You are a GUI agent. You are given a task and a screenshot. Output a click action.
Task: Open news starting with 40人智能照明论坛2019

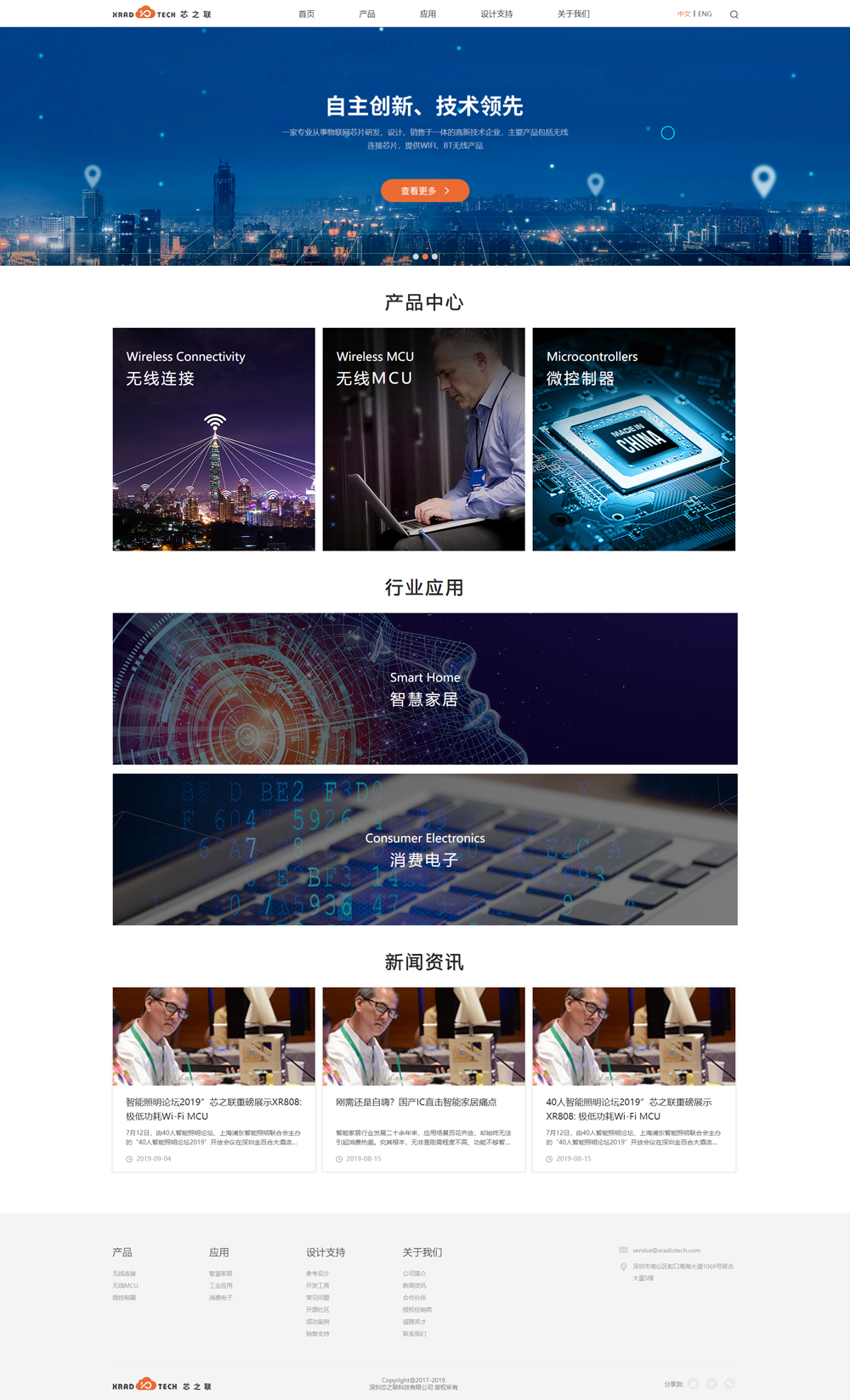pos(629,1109)
